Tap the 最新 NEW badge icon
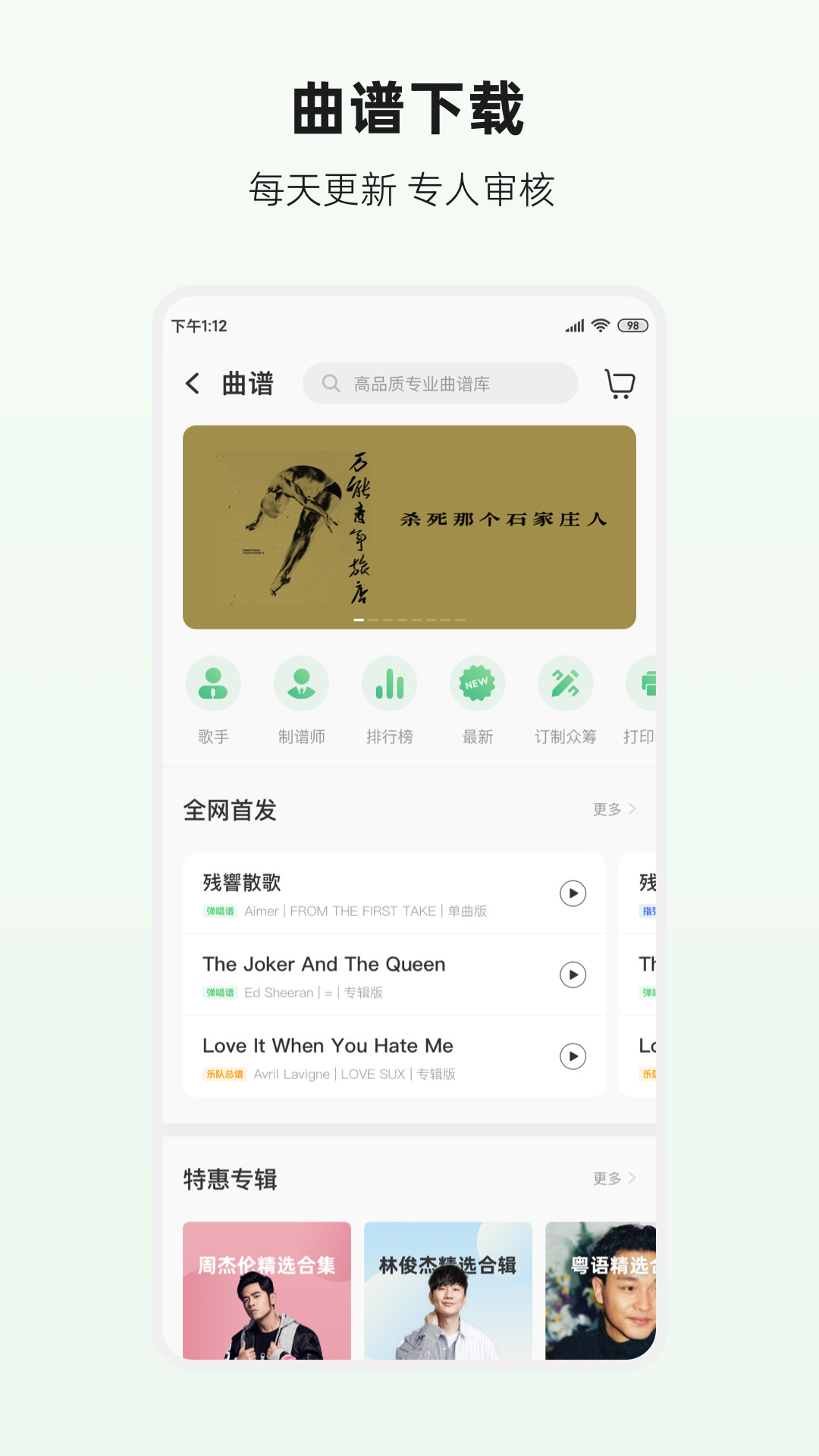 (478, 683)
